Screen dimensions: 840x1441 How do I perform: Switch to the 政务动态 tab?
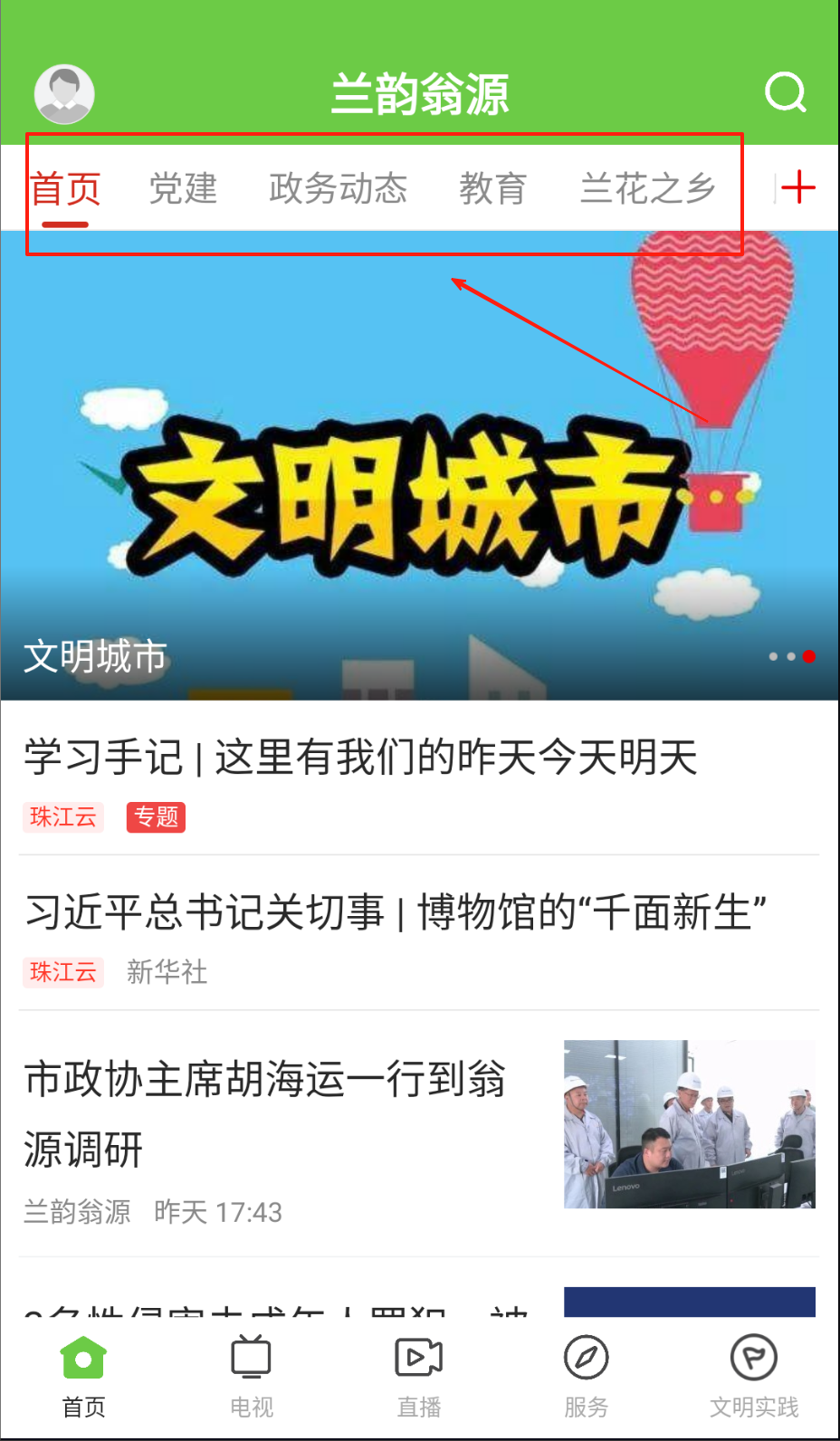tap(338, 188)
